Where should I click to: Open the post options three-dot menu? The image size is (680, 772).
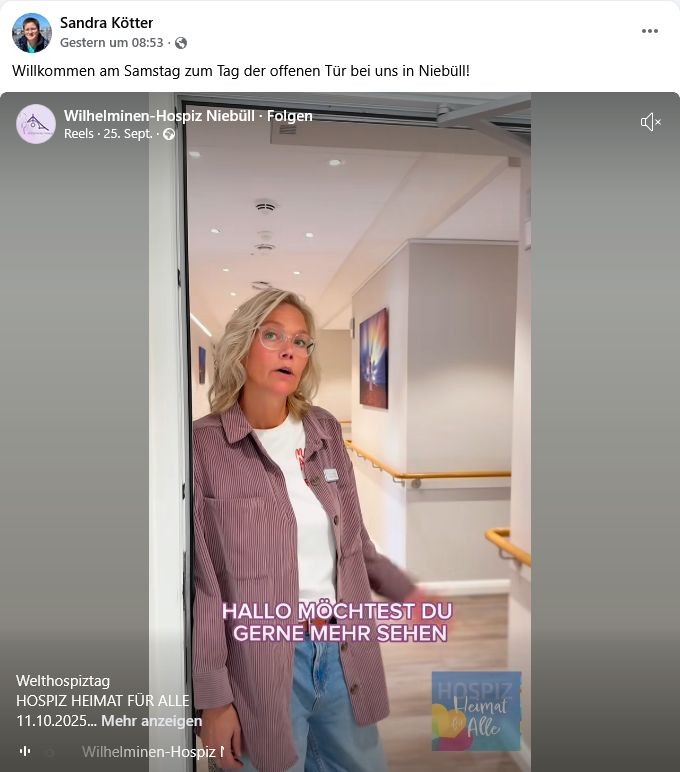coord(650,31)
